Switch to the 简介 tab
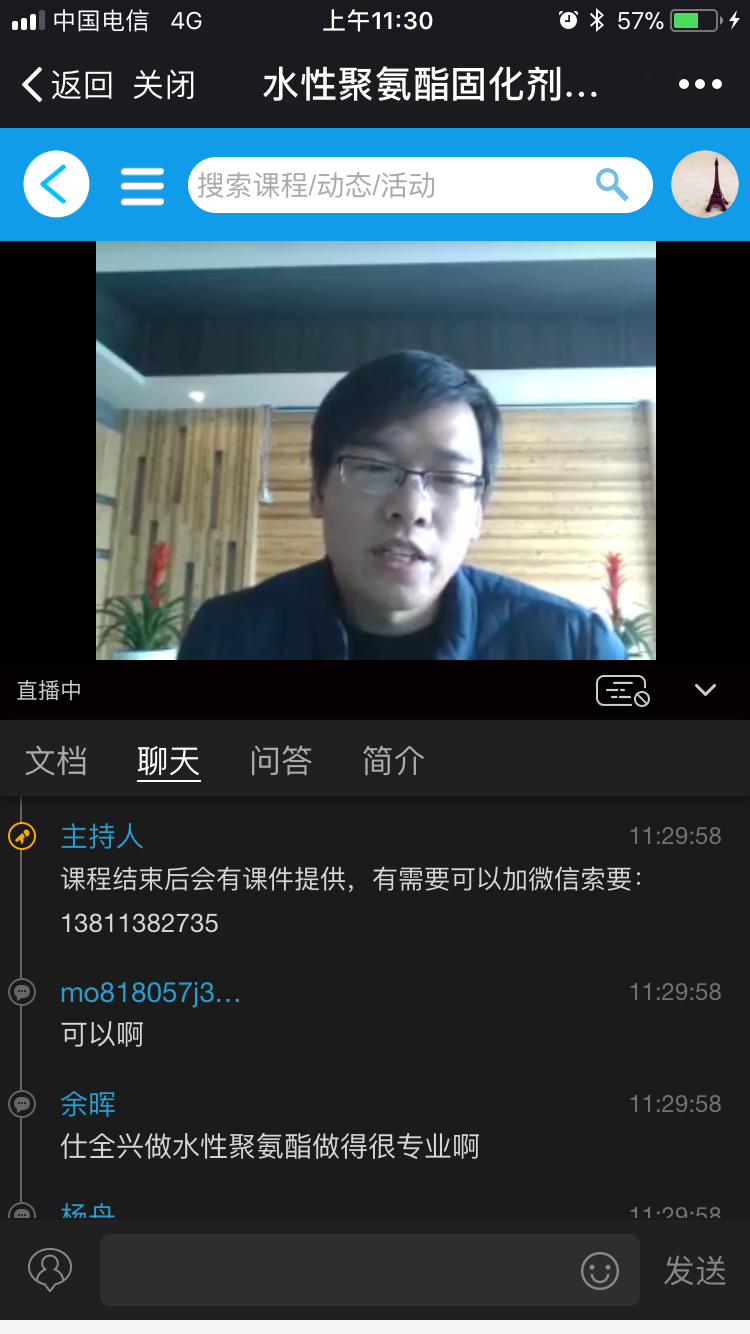 click(x=393, y=761)
